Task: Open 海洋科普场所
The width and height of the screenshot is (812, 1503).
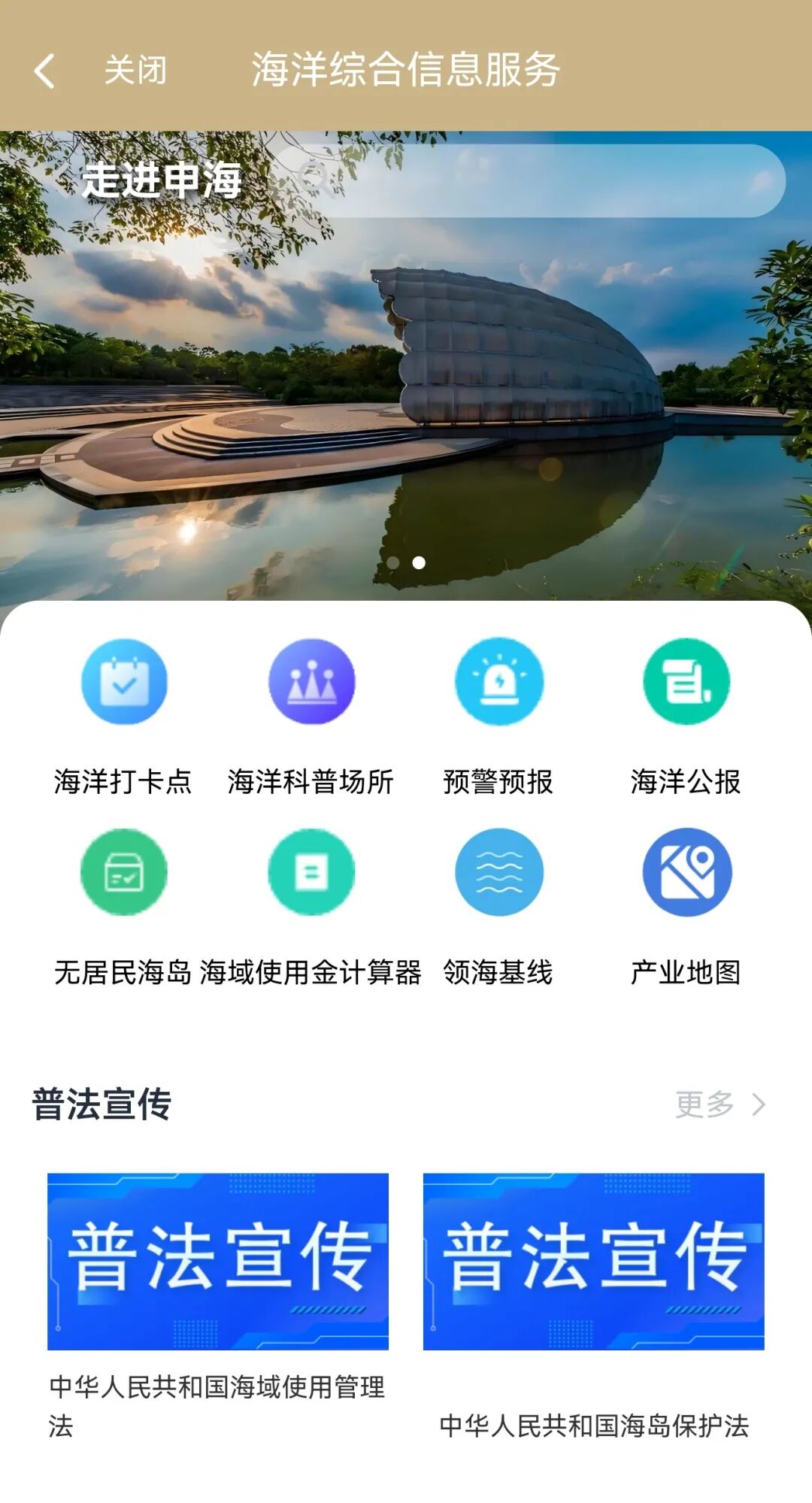Action: (311, 714)
